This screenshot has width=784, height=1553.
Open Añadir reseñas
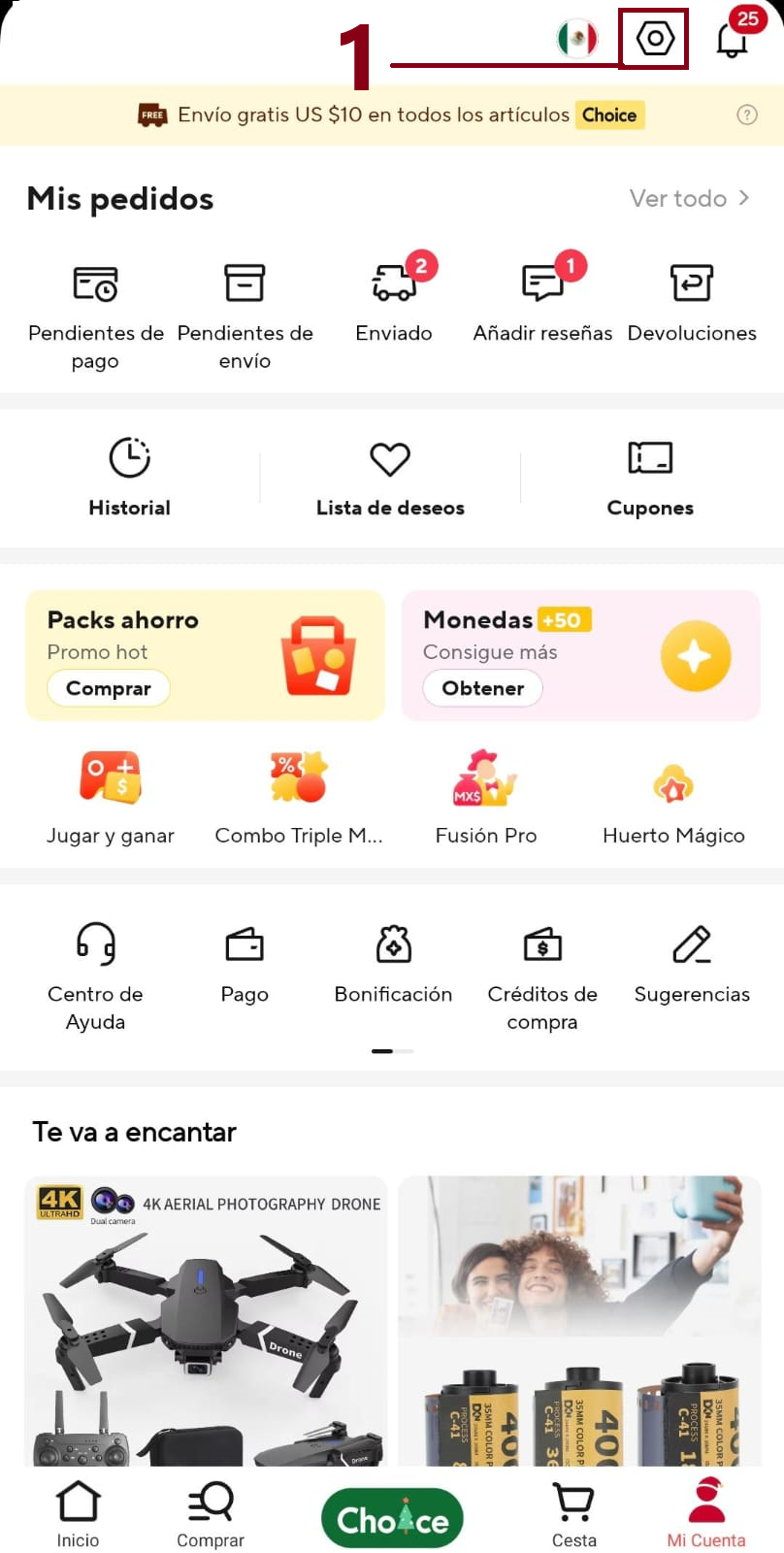[x=542, y=301]
